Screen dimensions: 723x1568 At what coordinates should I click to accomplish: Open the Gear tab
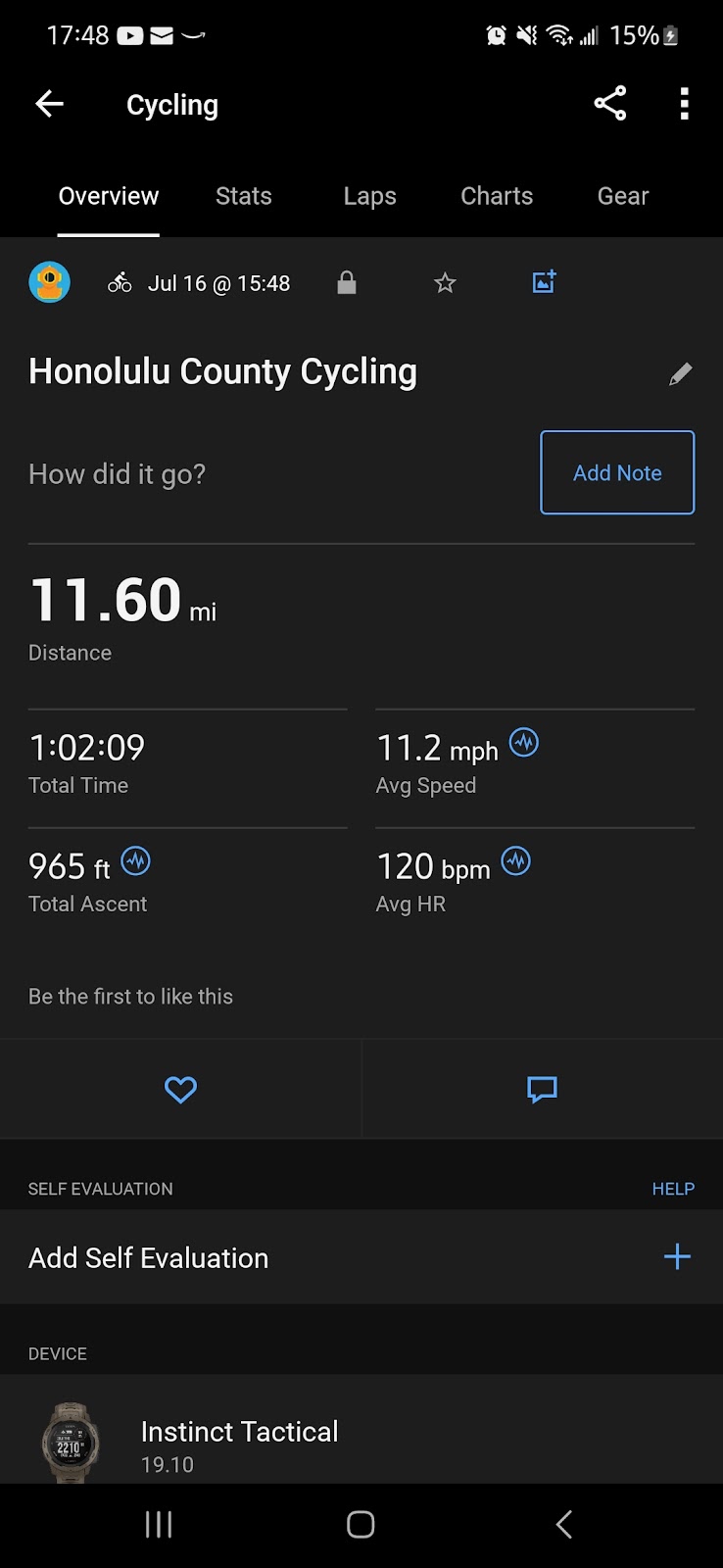[x=623, y=196]
